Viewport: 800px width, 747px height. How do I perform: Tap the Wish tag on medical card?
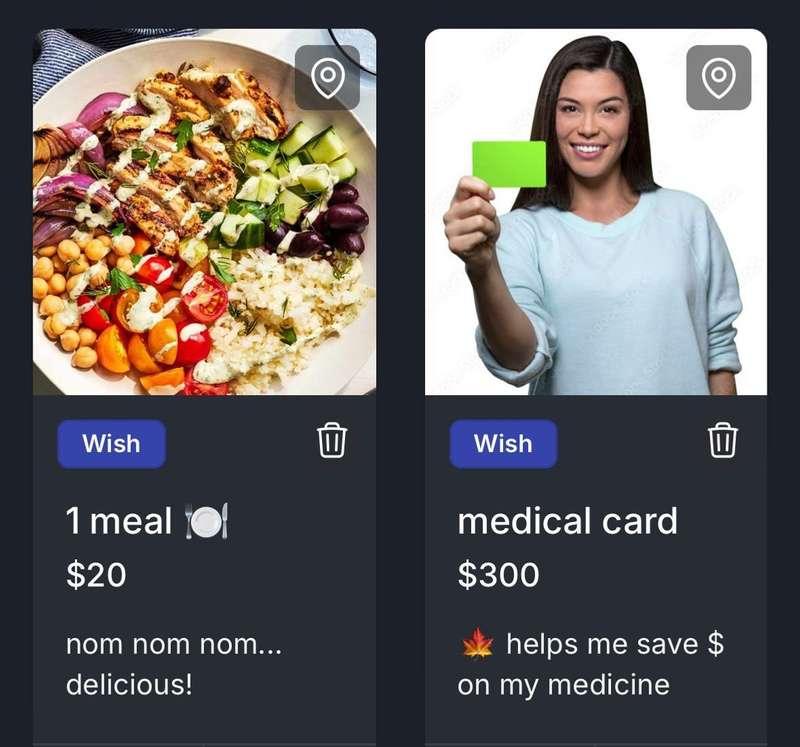503,444
